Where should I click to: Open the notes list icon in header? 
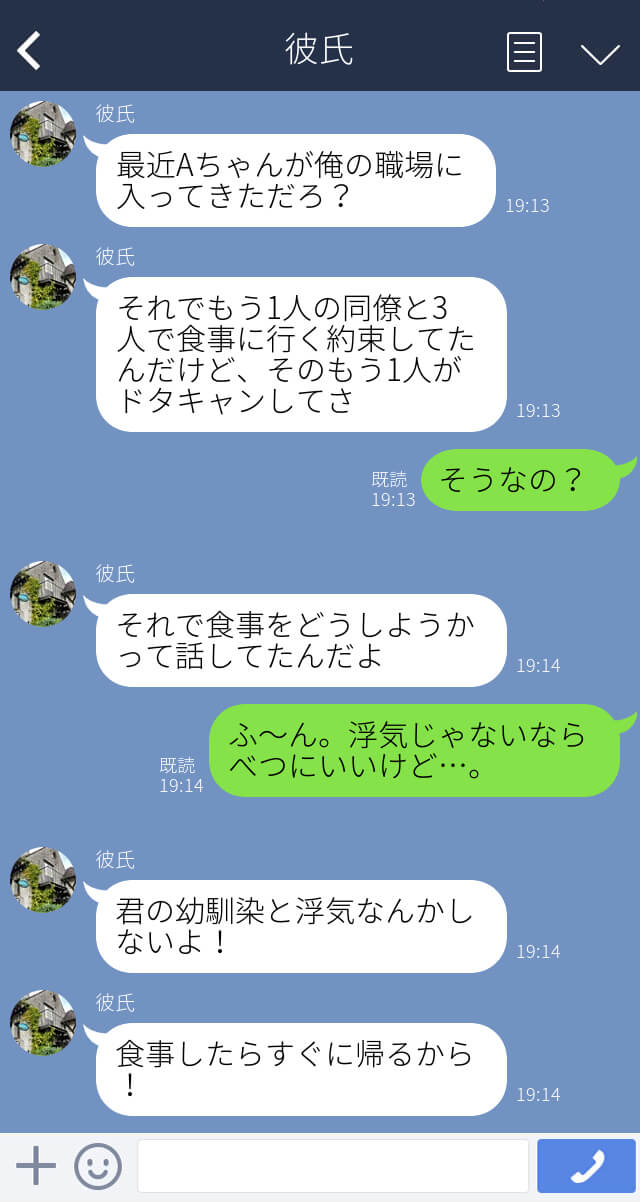(525, 52)
